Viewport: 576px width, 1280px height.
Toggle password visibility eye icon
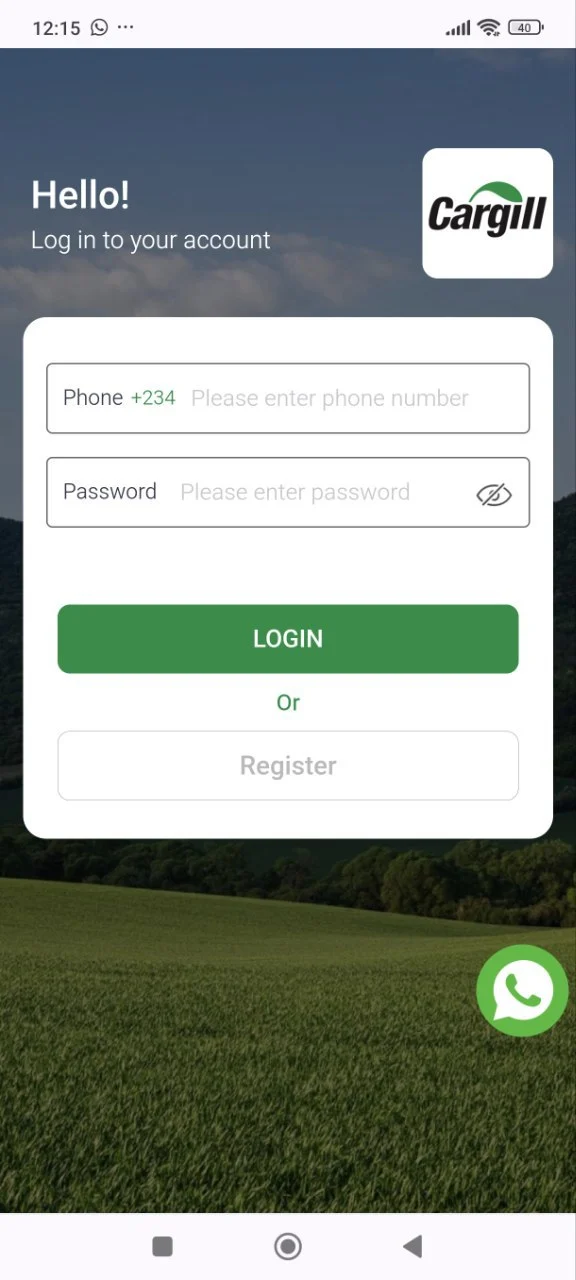point(494,493)
